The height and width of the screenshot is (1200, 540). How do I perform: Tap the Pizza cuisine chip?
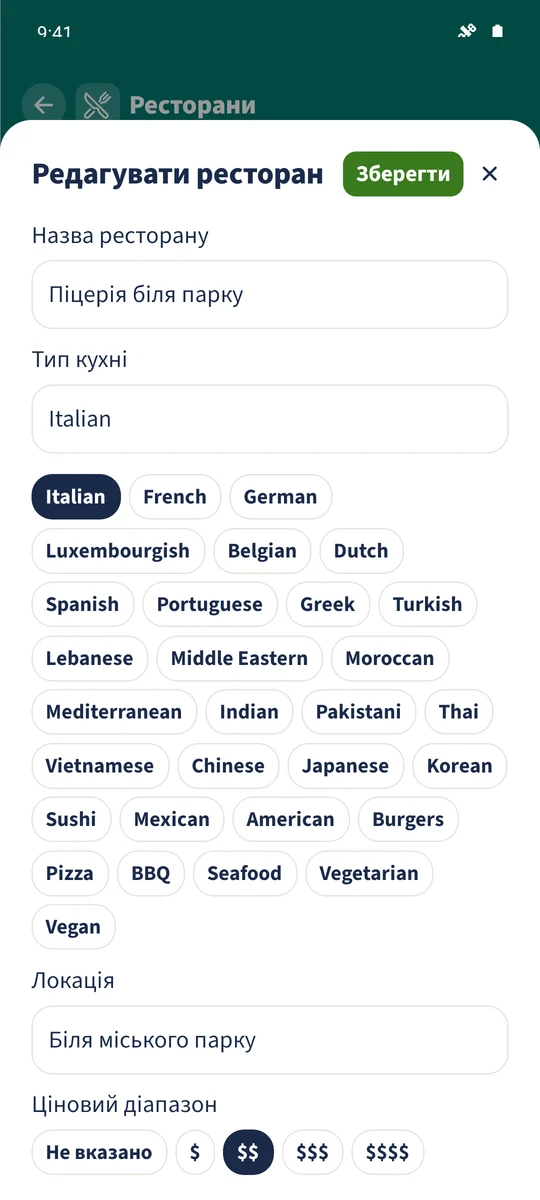[70, 874]
